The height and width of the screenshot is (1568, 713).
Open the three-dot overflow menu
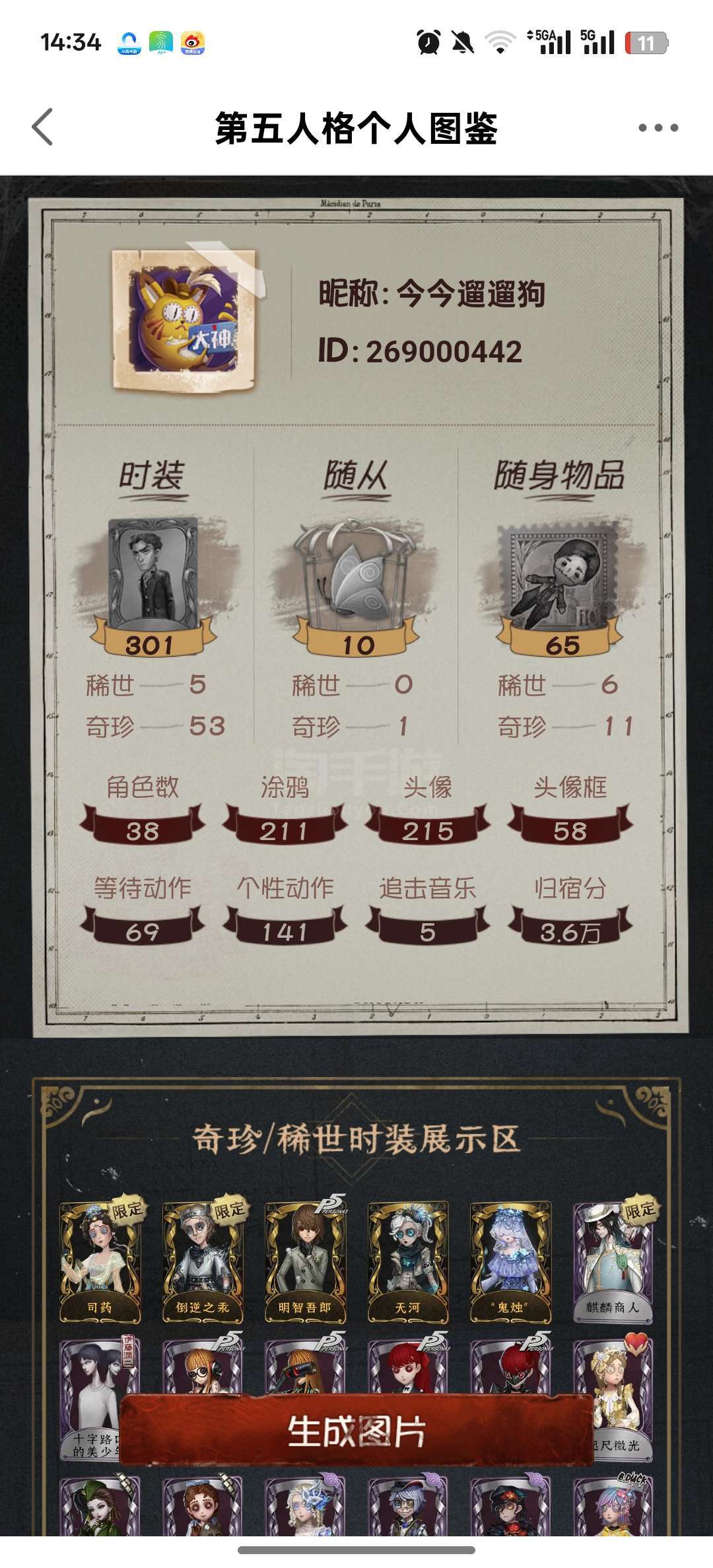[x=658, y=127]
